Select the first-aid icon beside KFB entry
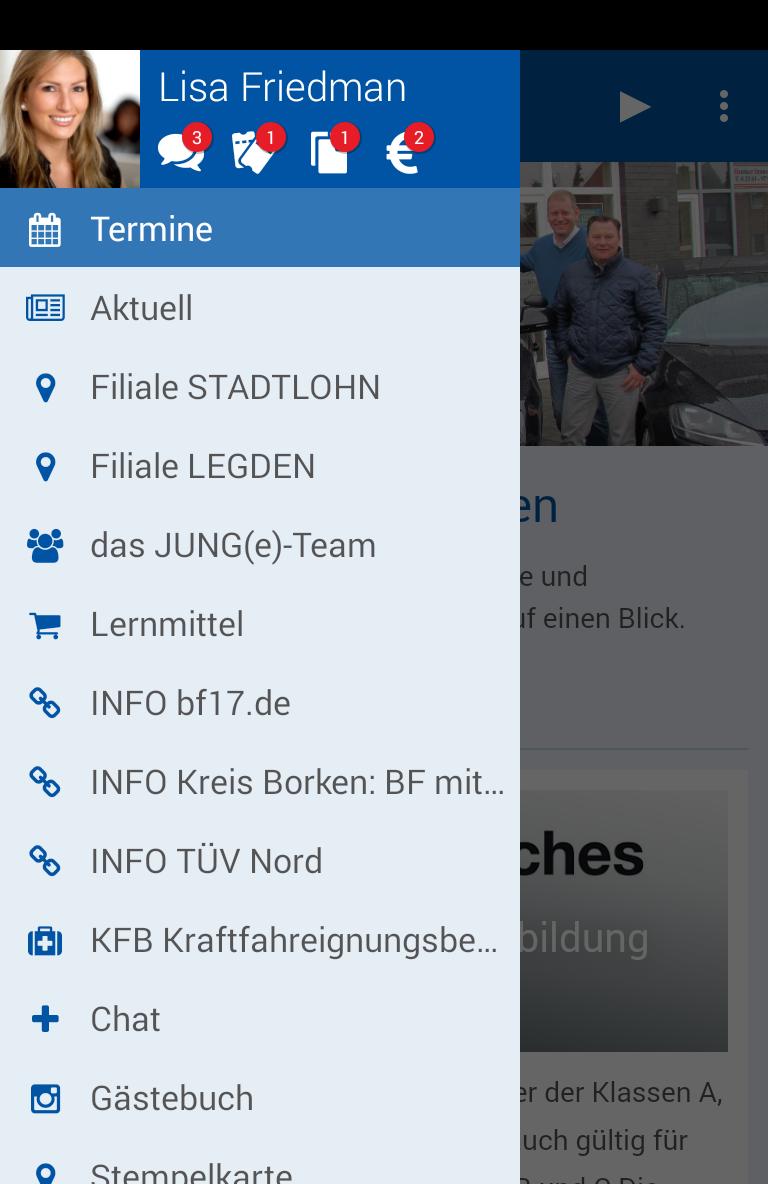Image resolution: width=768 pixels, height=1184 pixels. click(44, 939)
